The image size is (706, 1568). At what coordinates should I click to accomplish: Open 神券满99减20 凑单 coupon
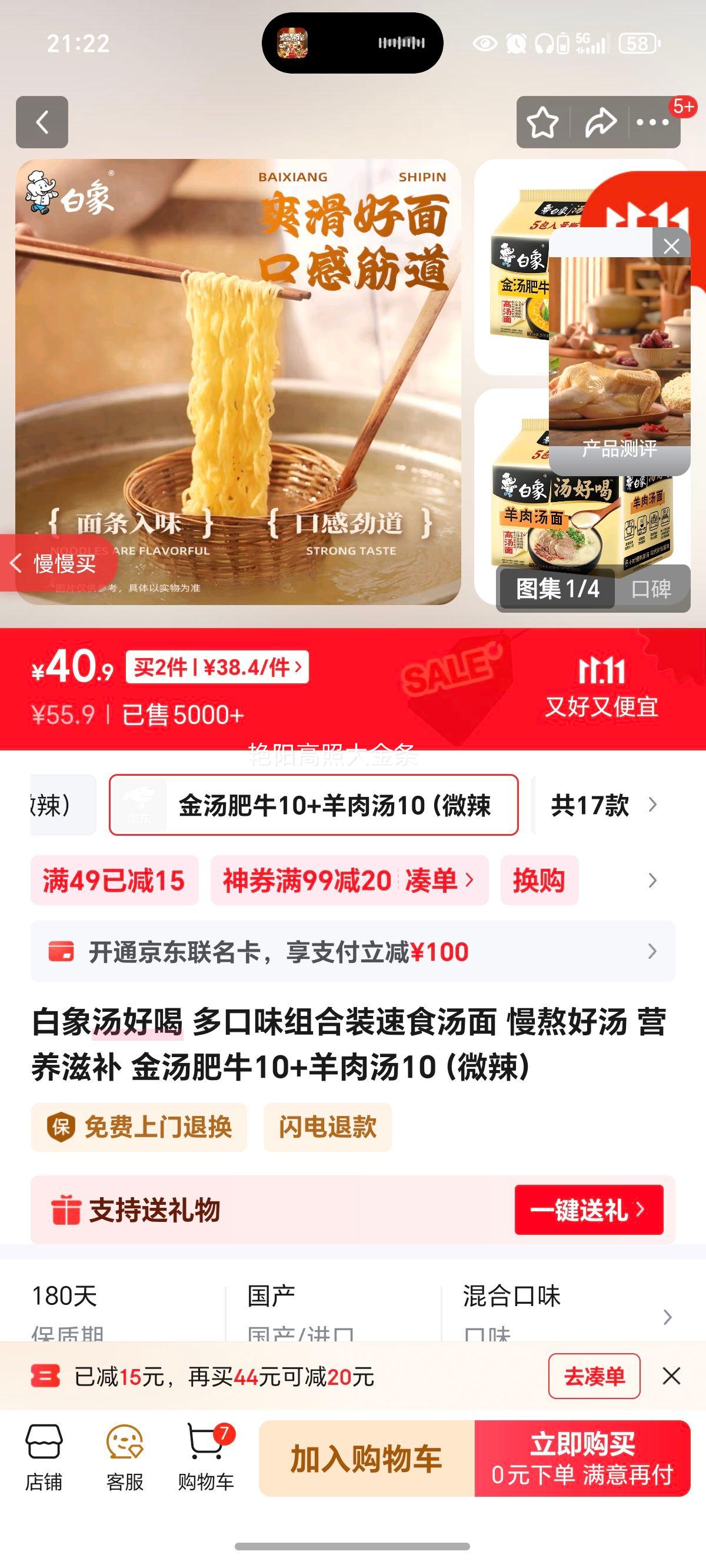pos(349,880)
